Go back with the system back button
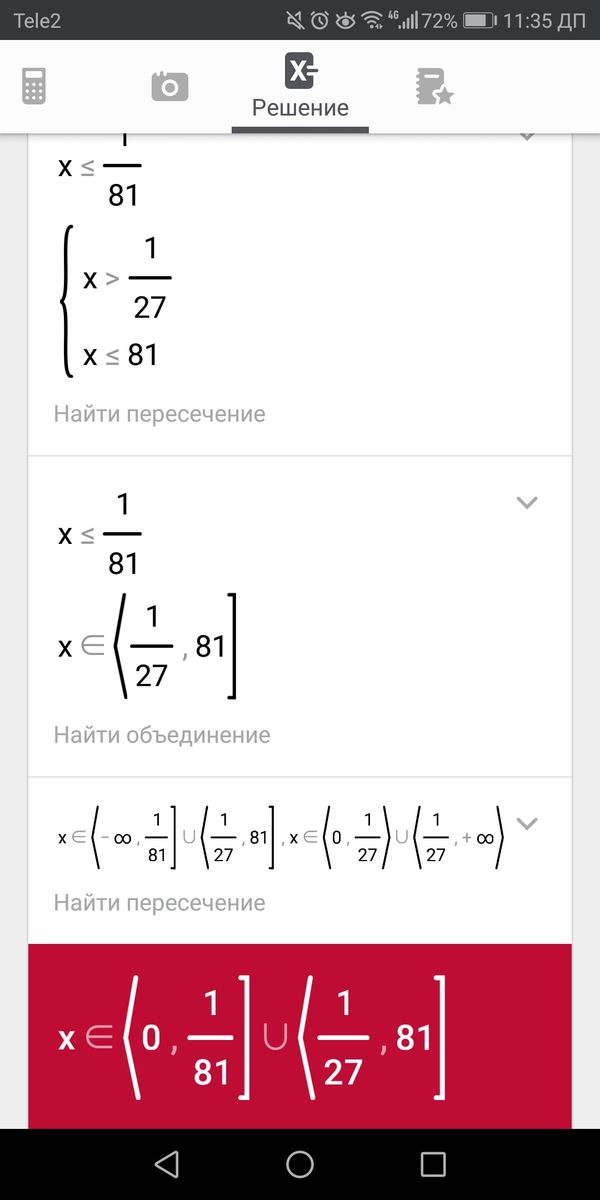Screen dimensions: 600x1200 pos(167,1164)
